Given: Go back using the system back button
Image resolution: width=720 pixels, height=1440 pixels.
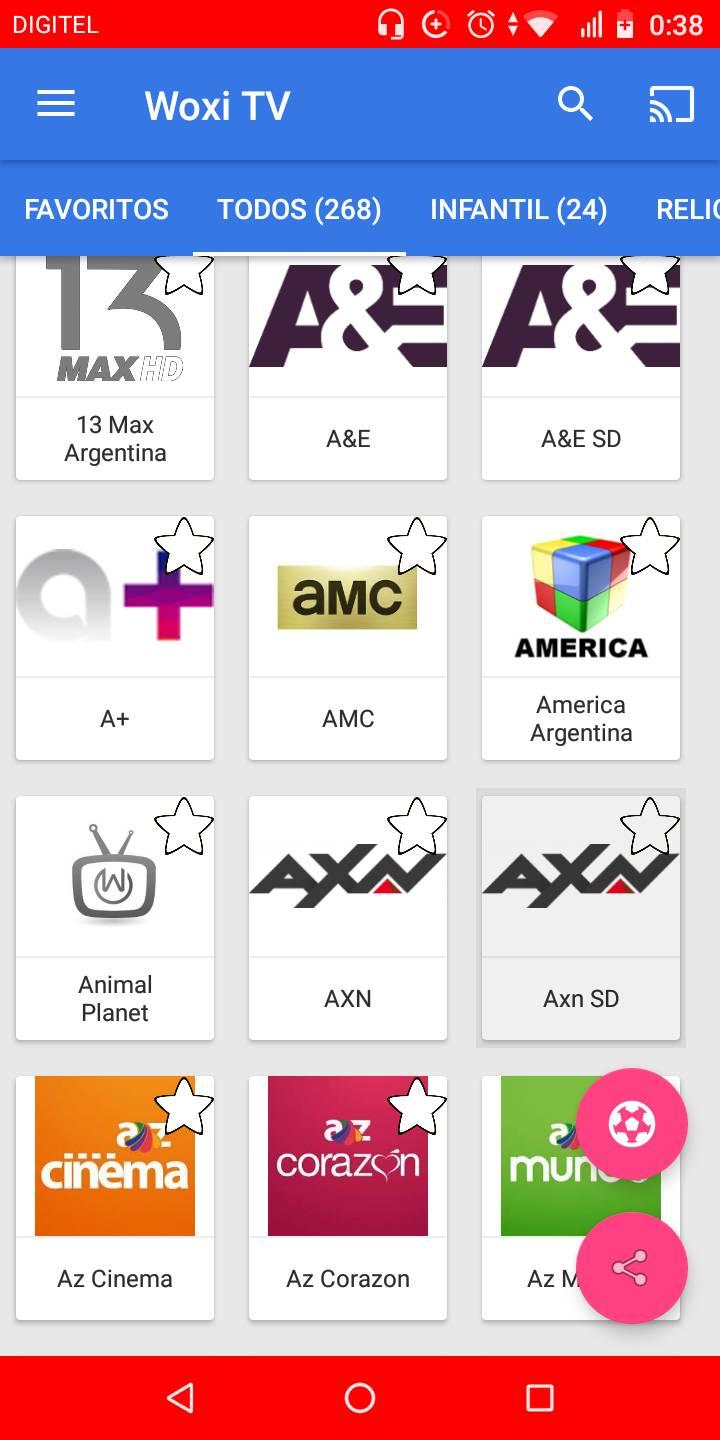Looking at the screenshot, I should (180, 1398).
